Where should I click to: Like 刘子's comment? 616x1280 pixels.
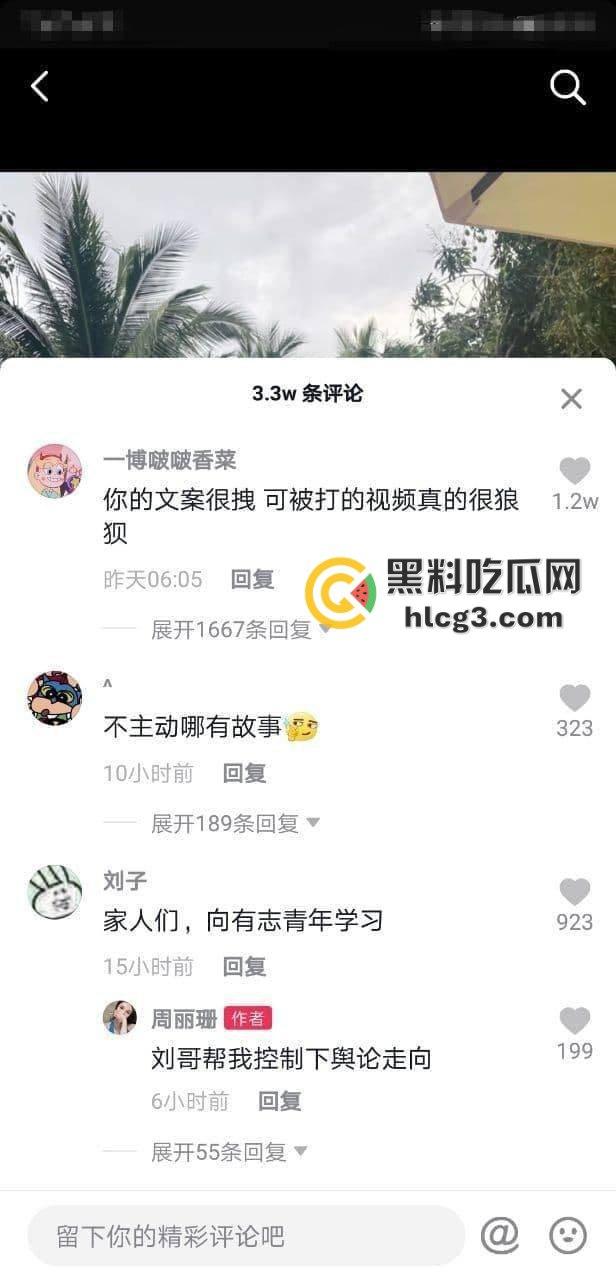(x=574, y=892)
